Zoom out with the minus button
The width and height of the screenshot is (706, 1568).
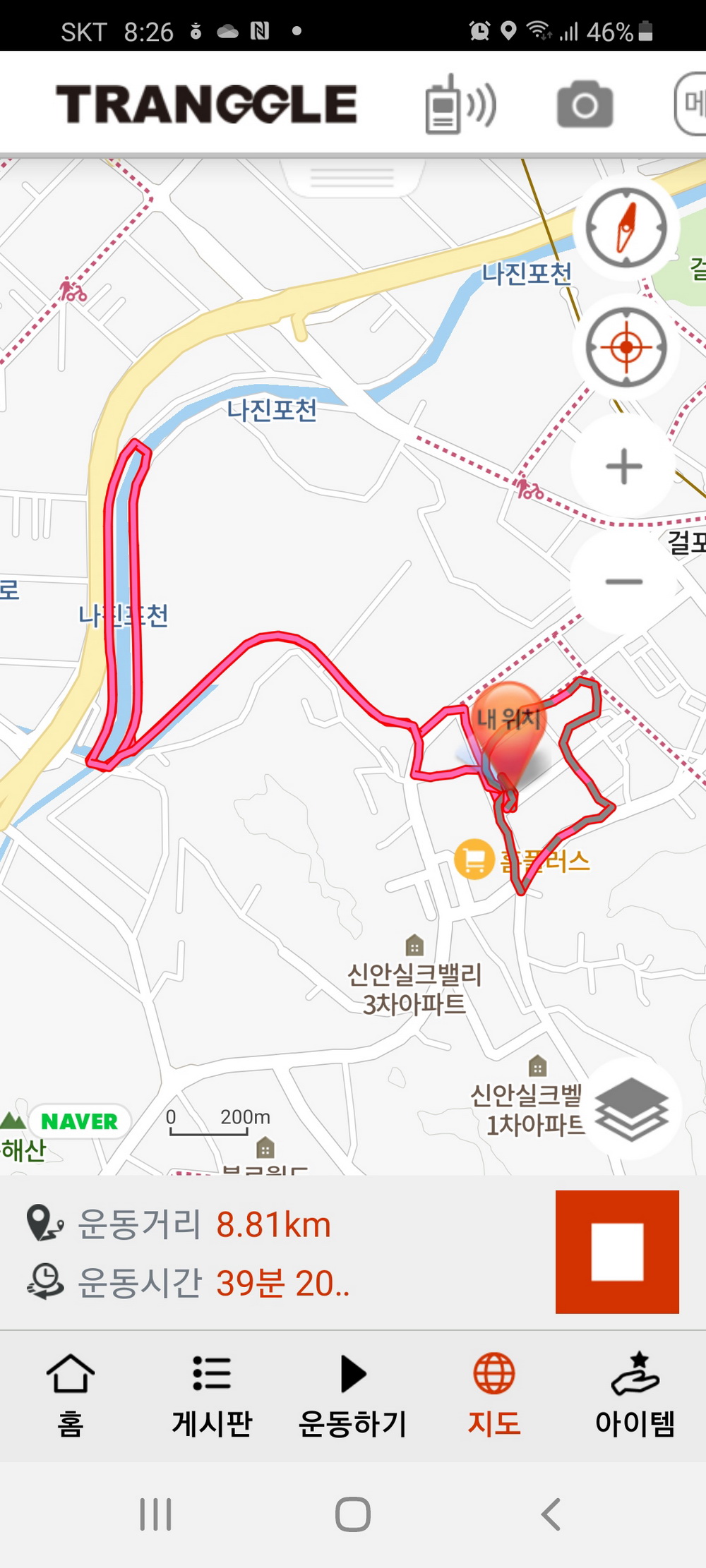tap(624, 582)
